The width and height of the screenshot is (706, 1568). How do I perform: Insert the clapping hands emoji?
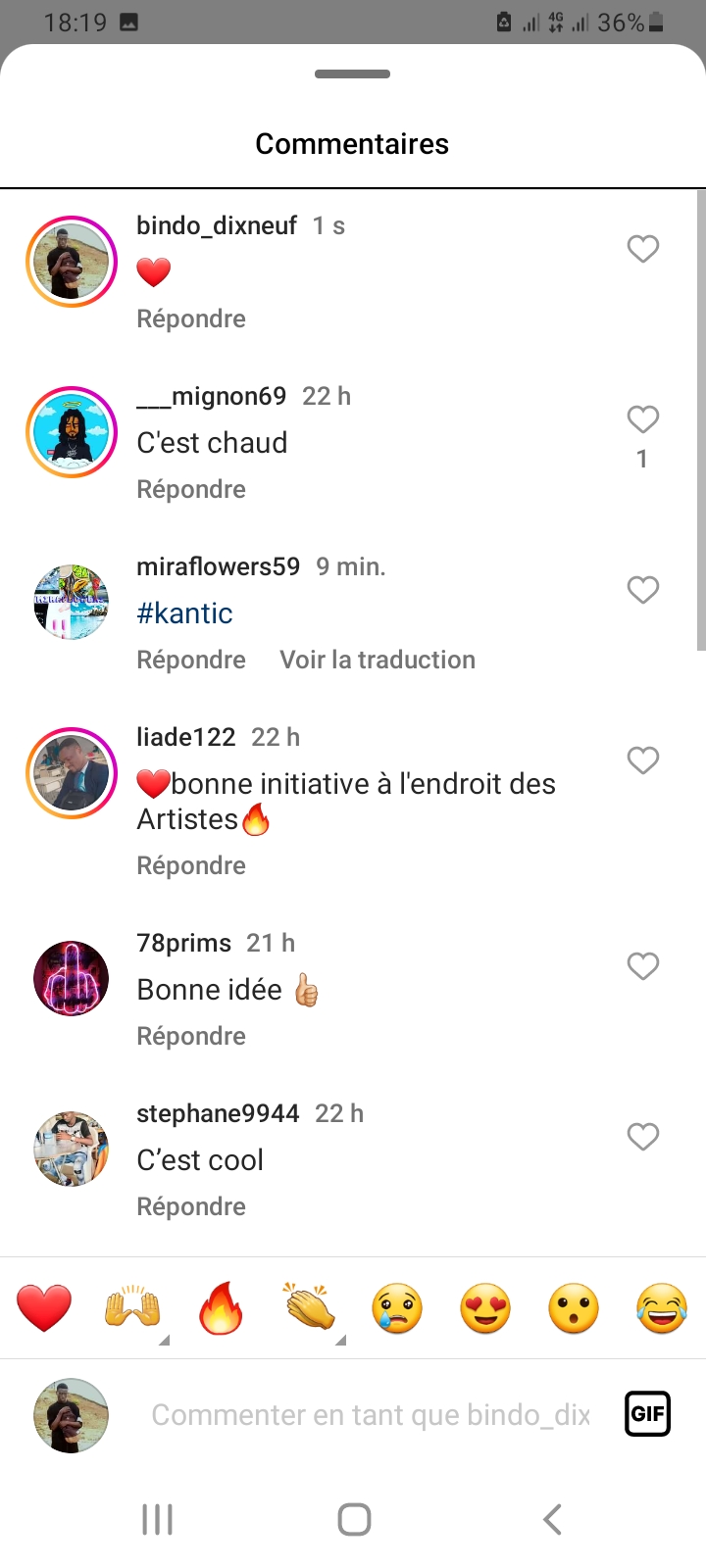[x=310, y=1308]
